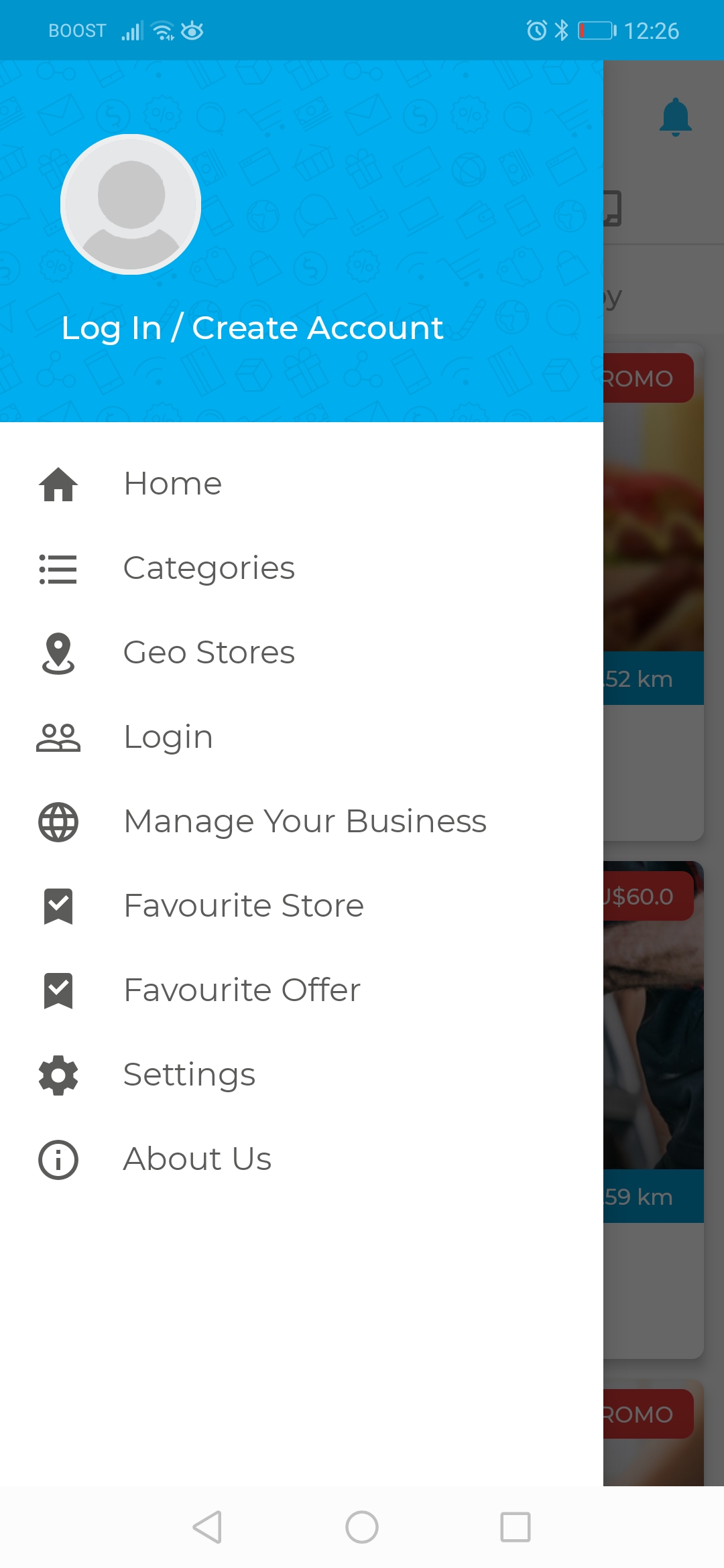The image size is (724, 1568).
Task: Tap Log In / Create Account
Action: 252,328
